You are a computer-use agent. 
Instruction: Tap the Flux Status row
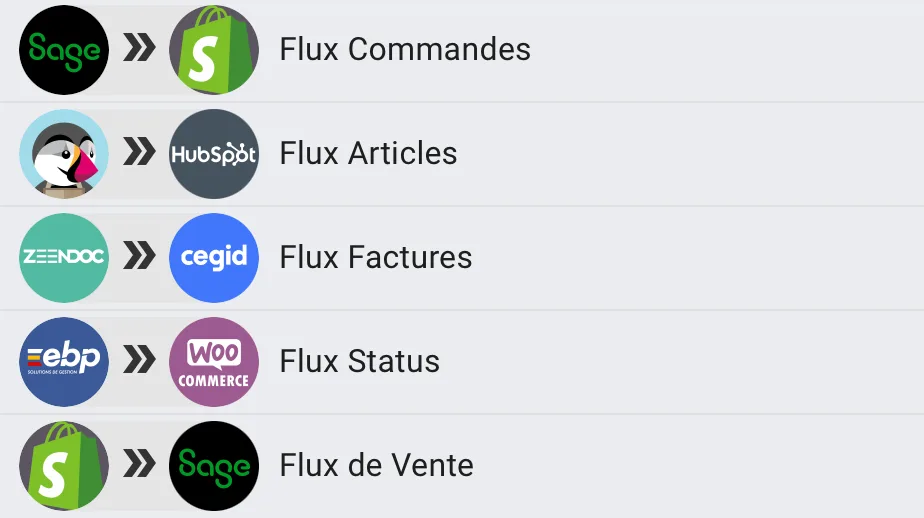[360, 361]
